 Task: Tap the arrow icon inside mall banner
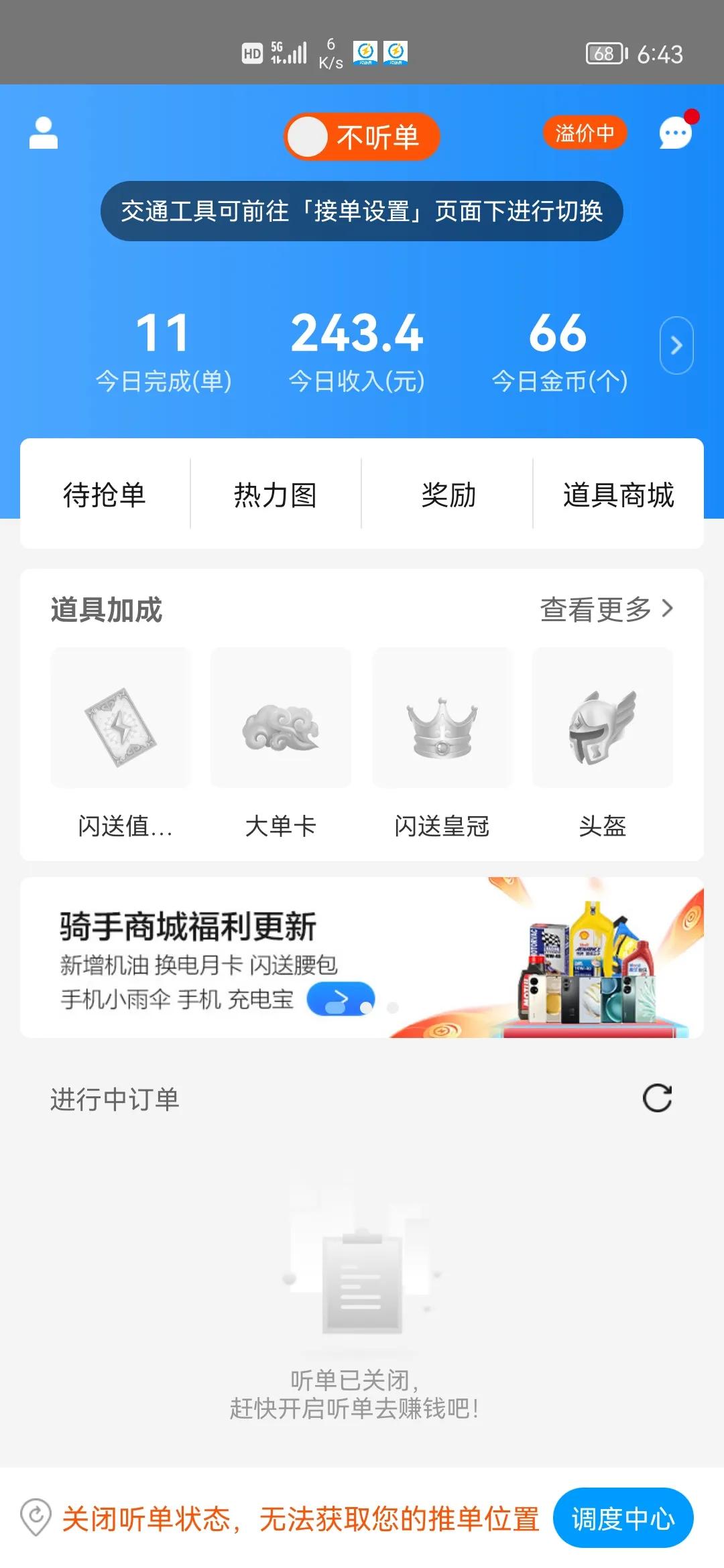[341, 998]
